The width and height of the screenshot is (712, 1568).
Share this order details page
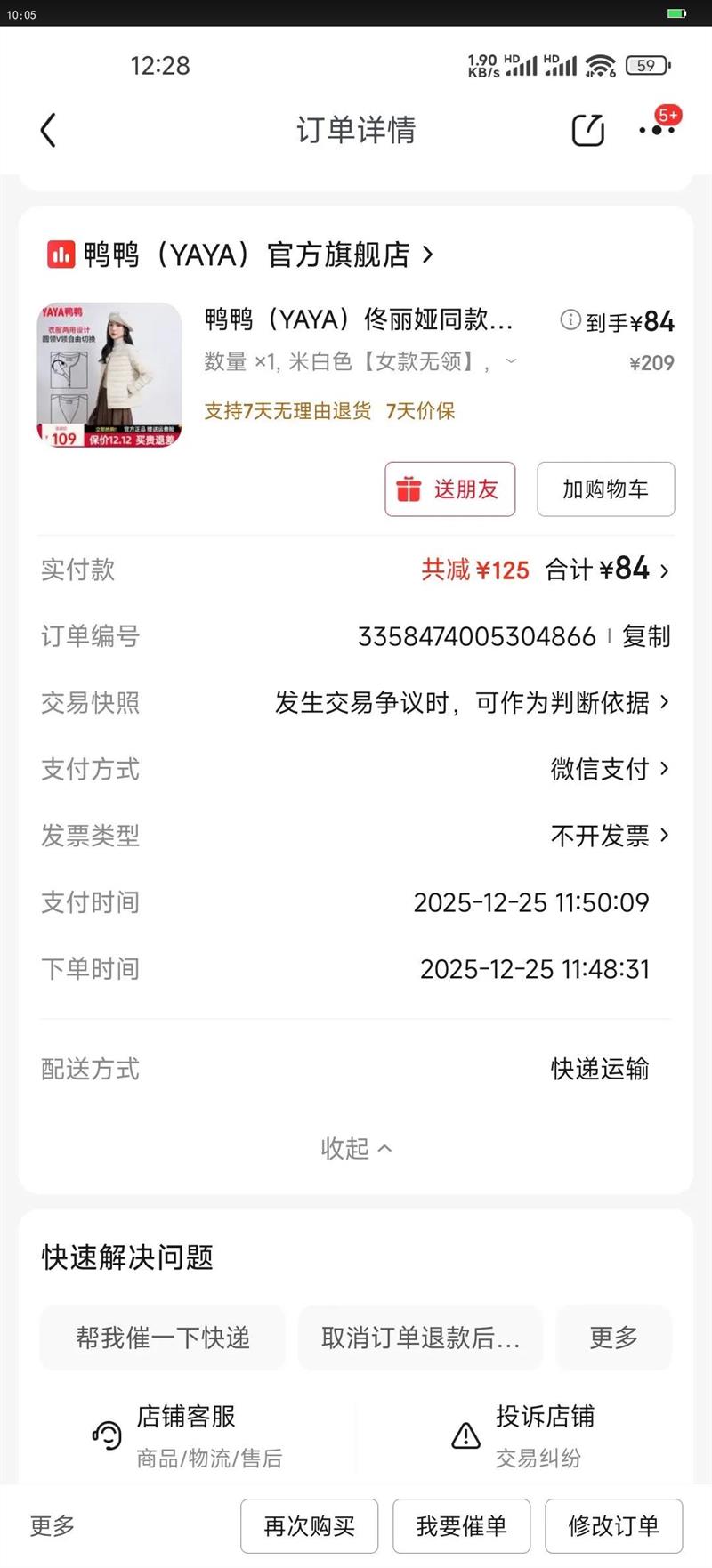click(x=587, y=130)
